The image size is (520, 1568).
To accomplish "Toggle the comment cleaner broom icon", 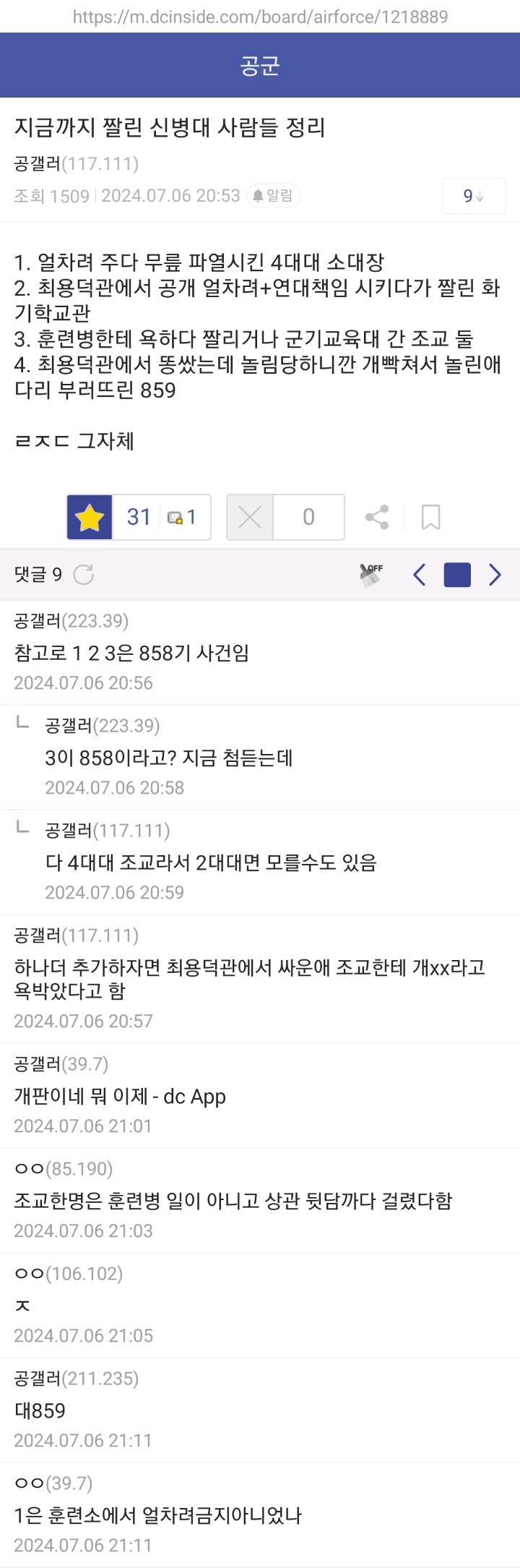I will click(x=371, y=575).
